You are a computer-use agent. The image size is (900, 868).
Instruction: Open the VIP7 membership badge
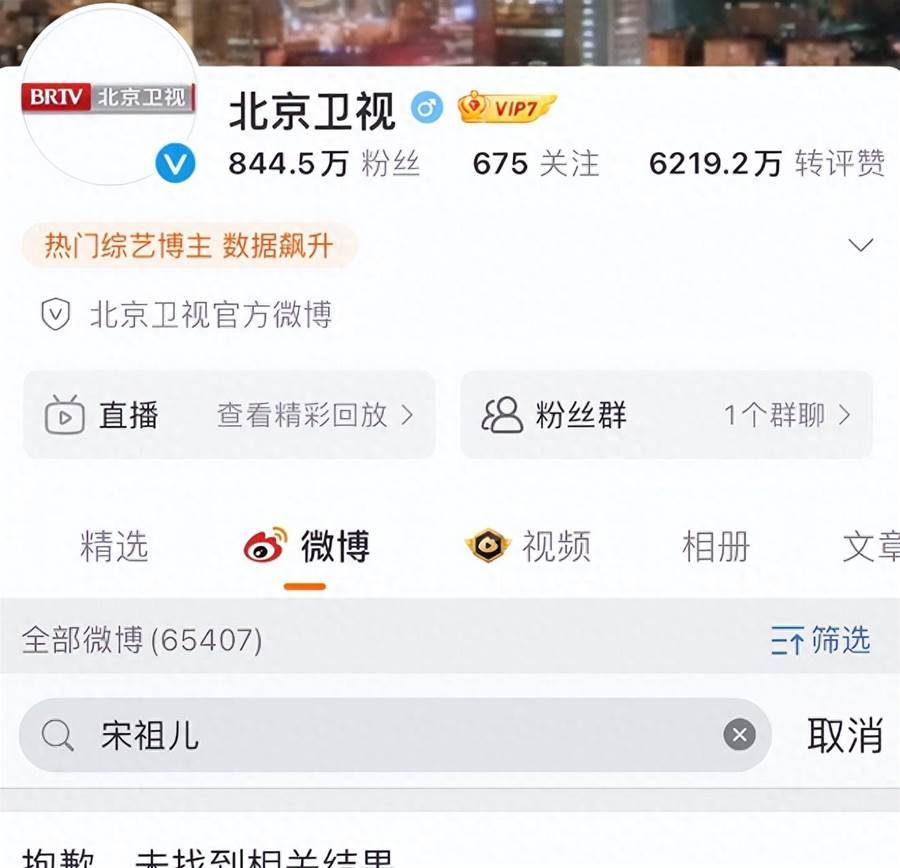507,108
